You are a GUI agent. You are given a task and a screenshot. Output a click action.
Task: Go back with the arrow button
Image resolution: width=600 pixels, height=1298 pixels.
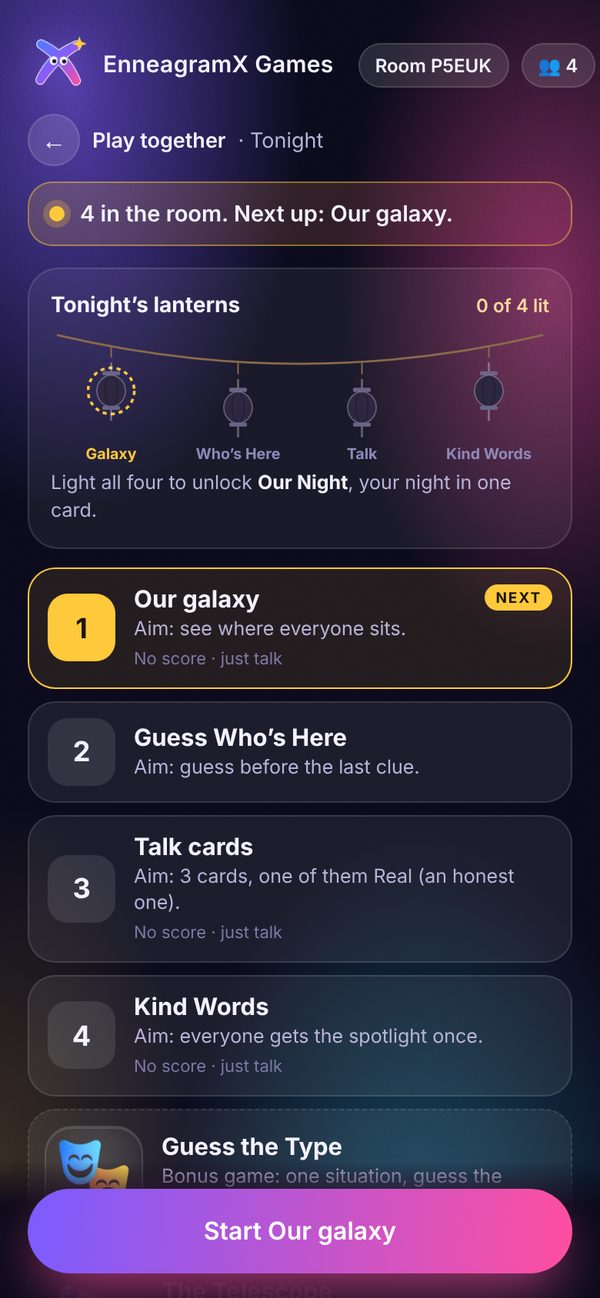click(54, 141)
